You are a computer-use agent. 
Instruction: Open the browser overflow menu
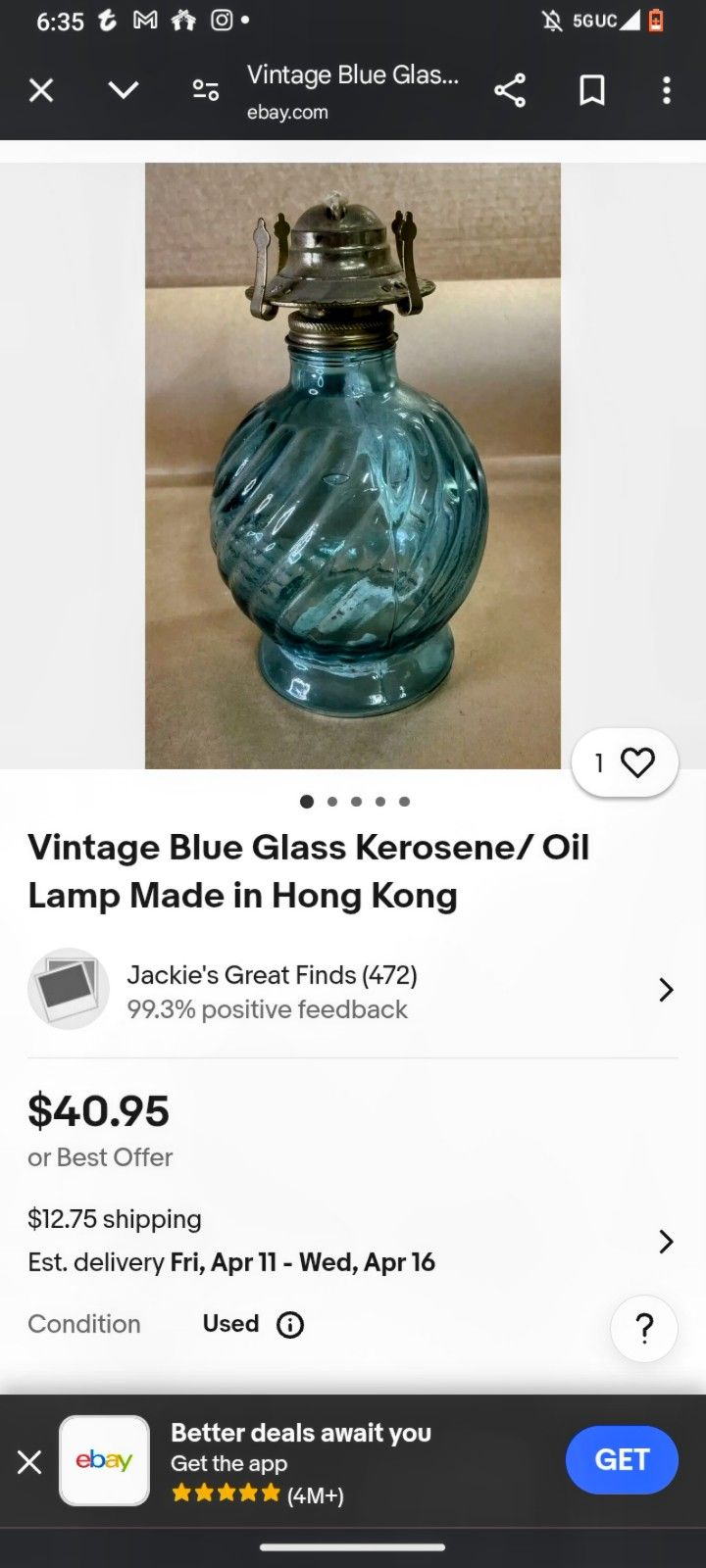667,90
